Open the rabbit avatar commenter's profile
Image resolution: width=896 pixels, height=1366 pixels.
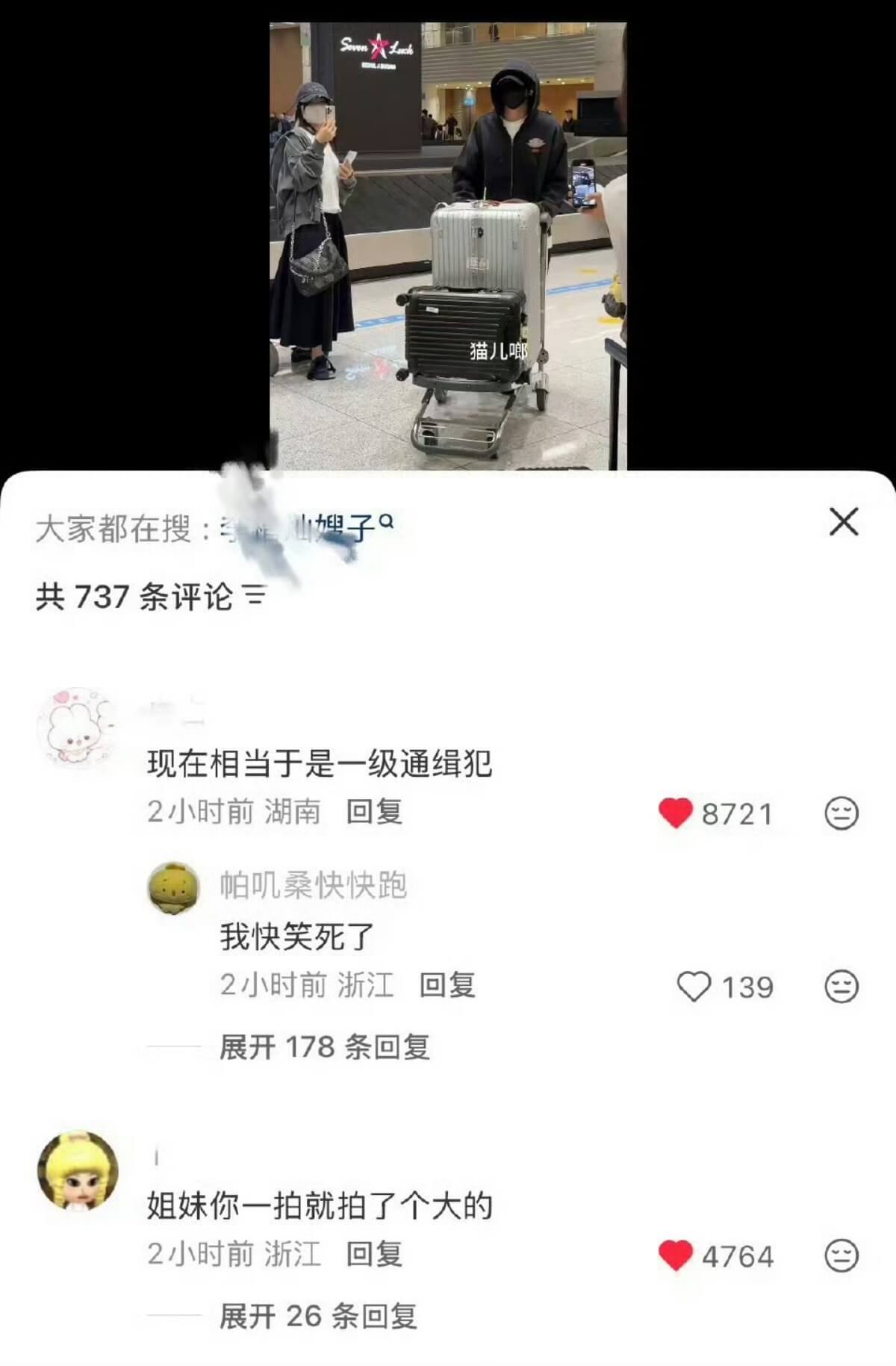pos(78,727)
